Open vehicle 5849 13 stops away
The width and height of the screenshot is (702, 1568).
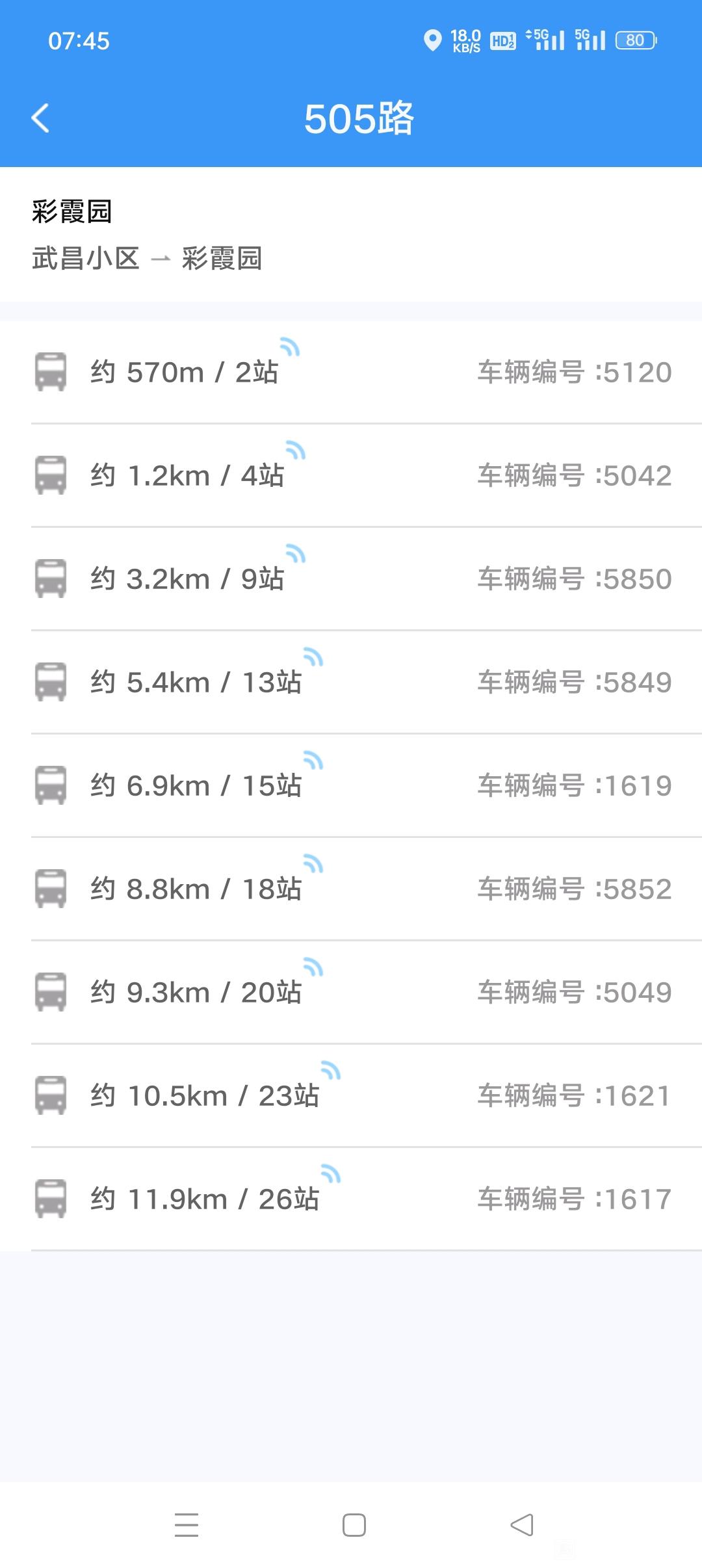(x=351, y=682)
